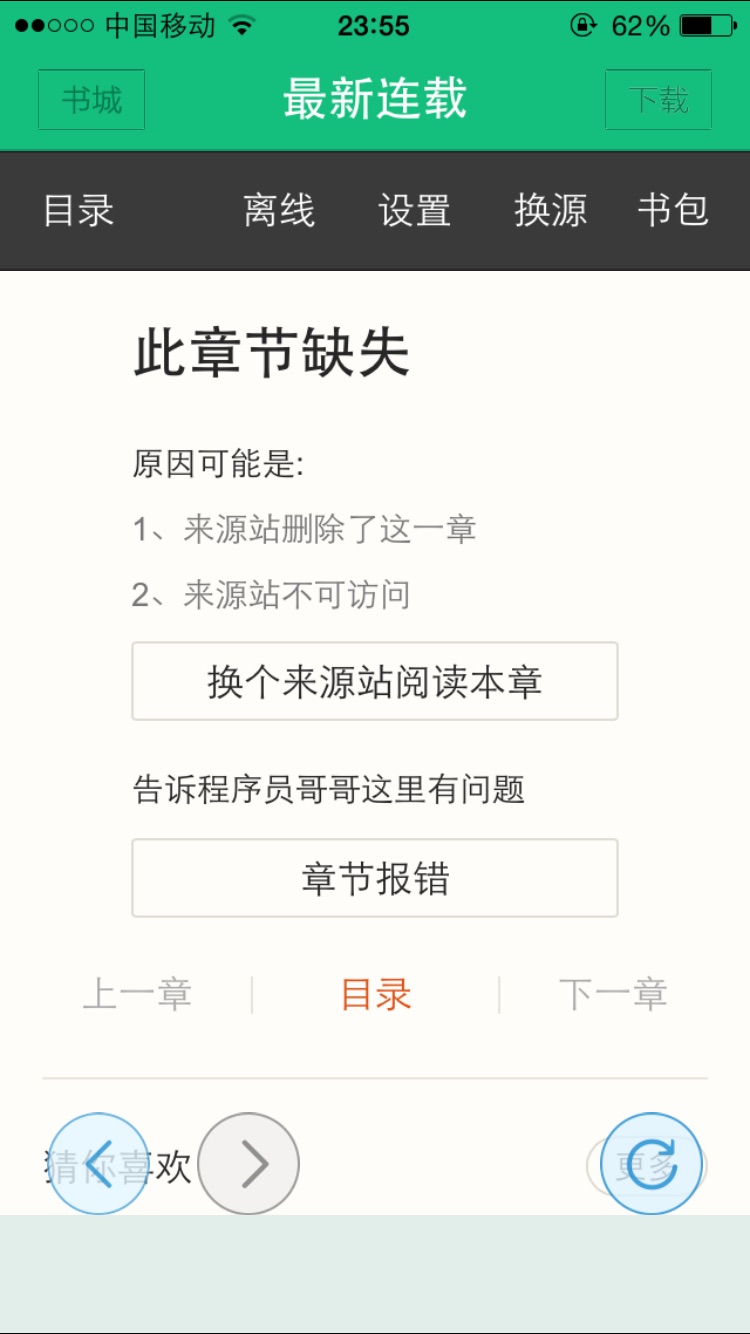
Task: Tap 换个来源站阅读本章 button
Action: (x=375, y=681)
